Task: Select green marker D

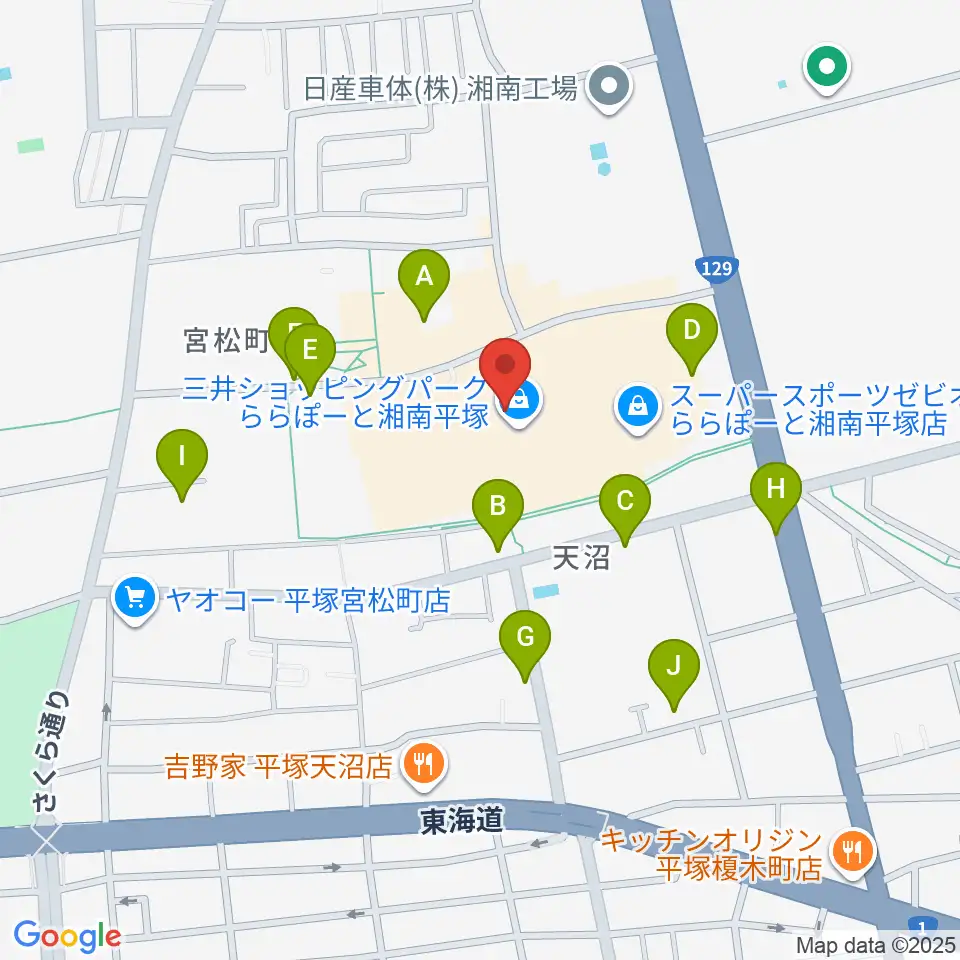Action: (692, 339)
